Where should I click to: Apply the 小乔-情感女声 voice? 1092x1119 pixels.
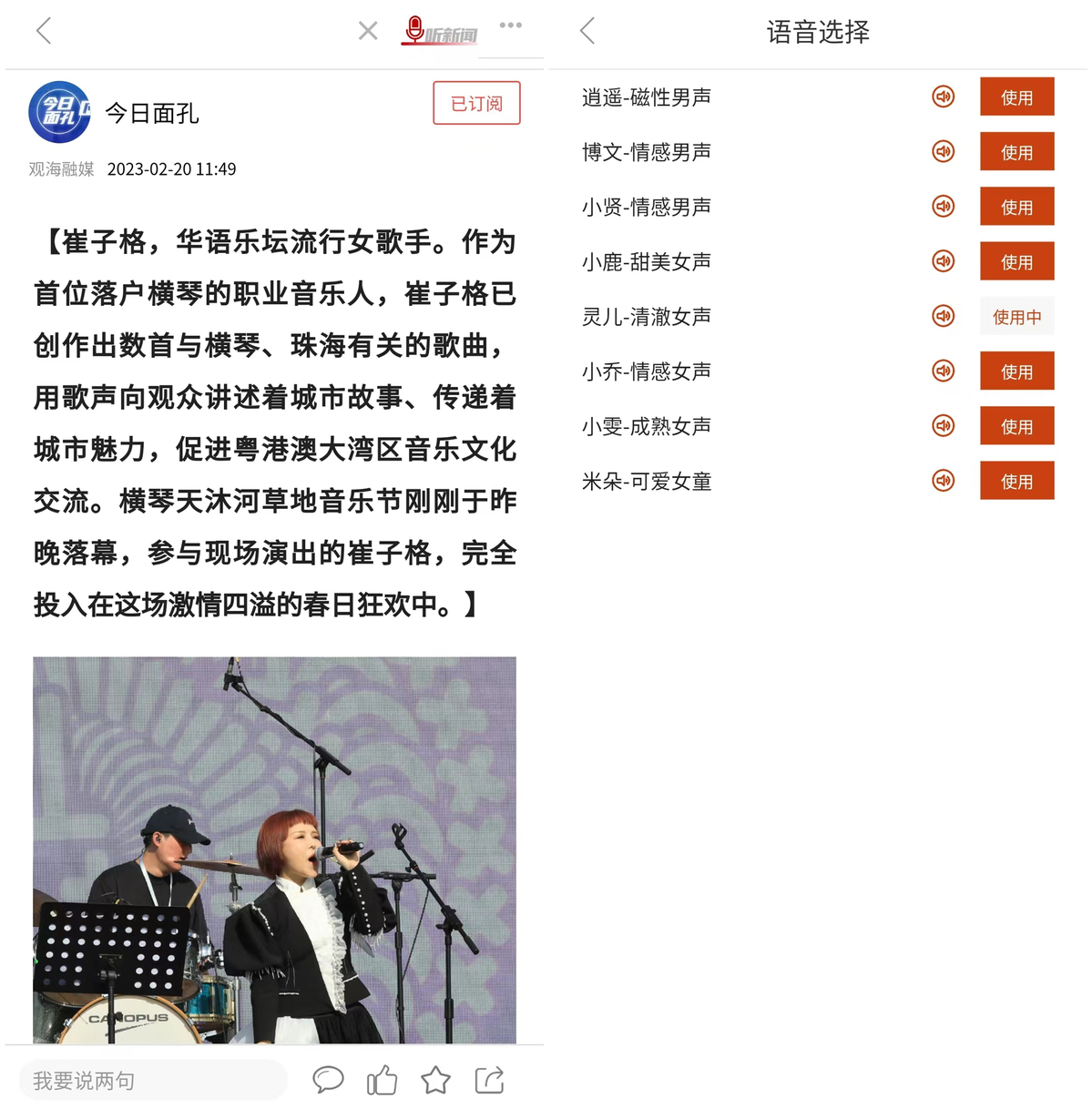pos(1016,371)
